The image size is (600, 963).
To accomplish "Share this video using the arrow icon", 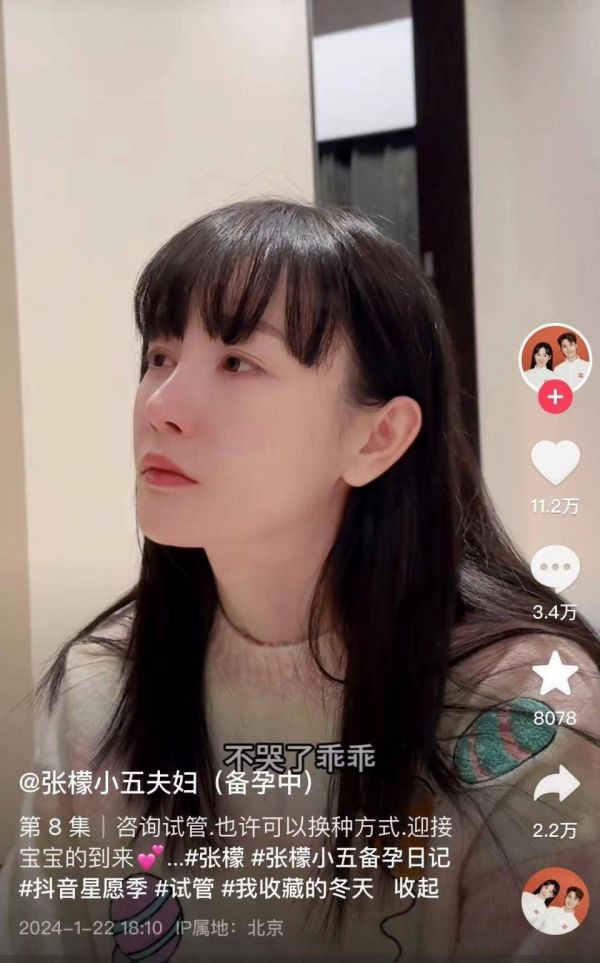I will tap(556, 784).
